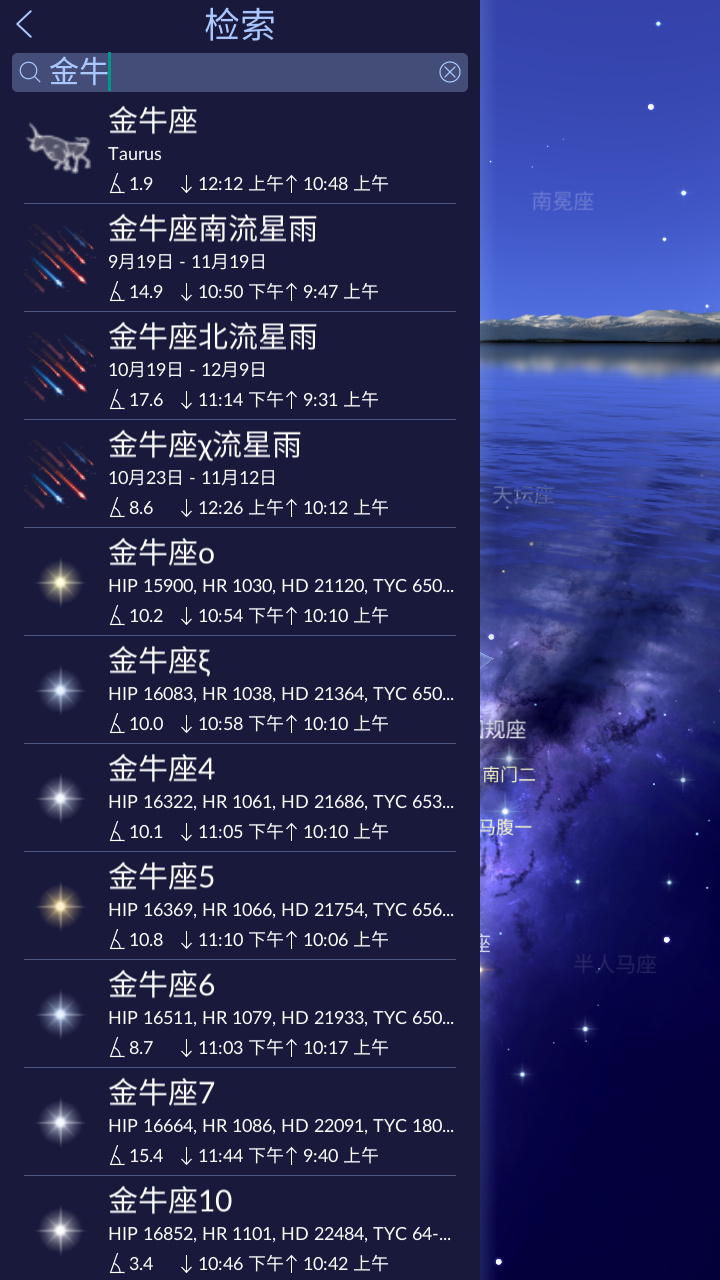Tap the yellow star icon beside 金牛座5

pos(60,904)
